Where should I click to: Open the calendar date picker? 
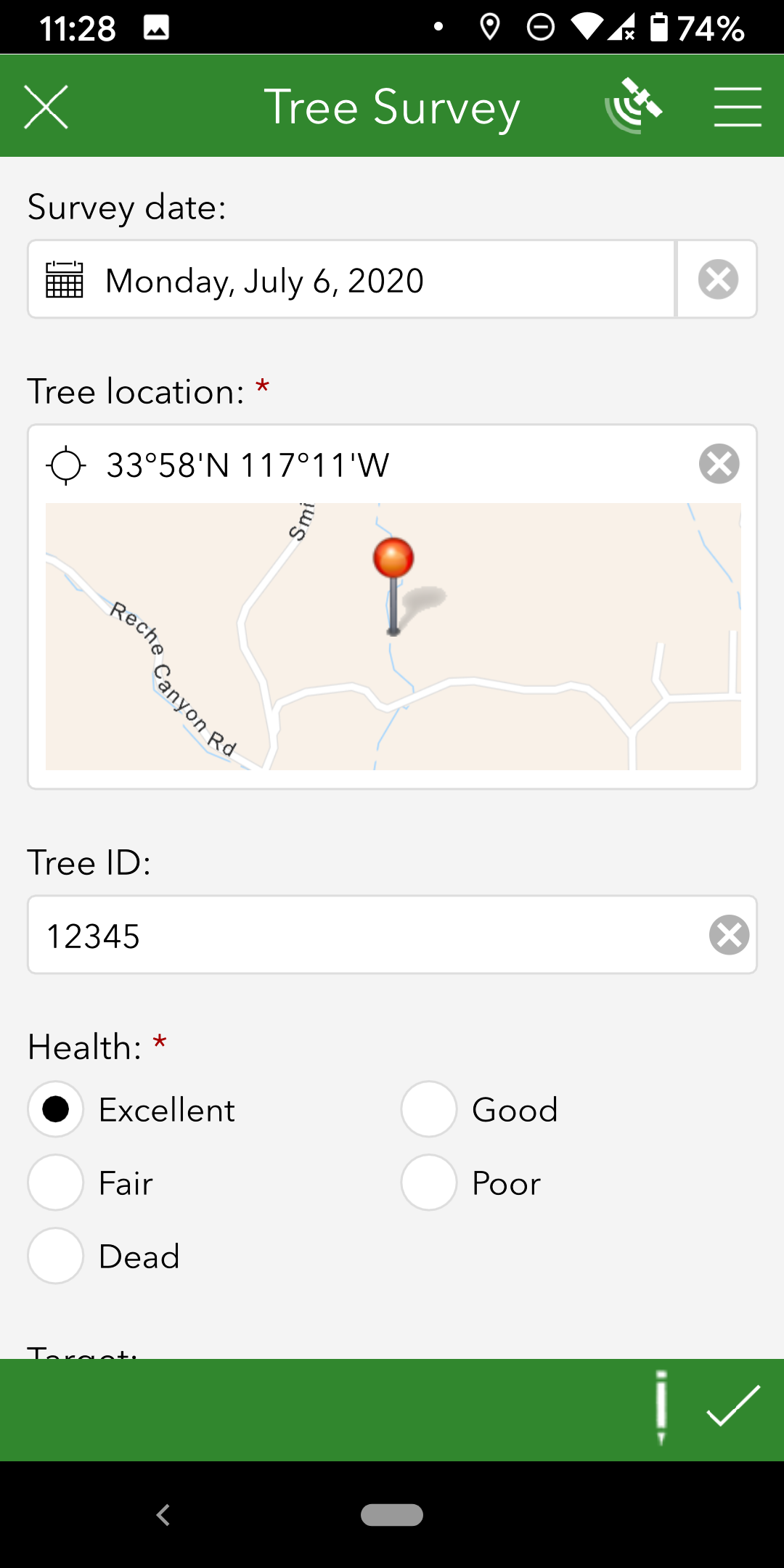(x=64, y=279)
